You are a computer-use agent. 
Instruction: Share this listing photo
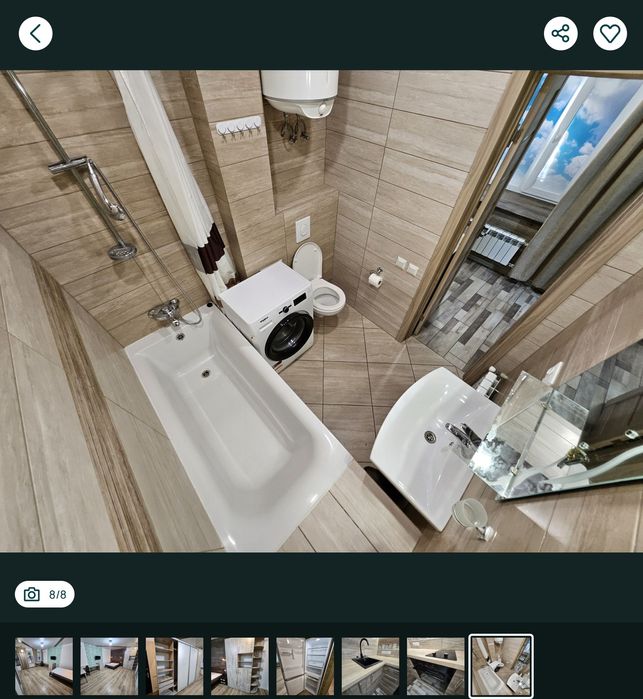point(560,33)
